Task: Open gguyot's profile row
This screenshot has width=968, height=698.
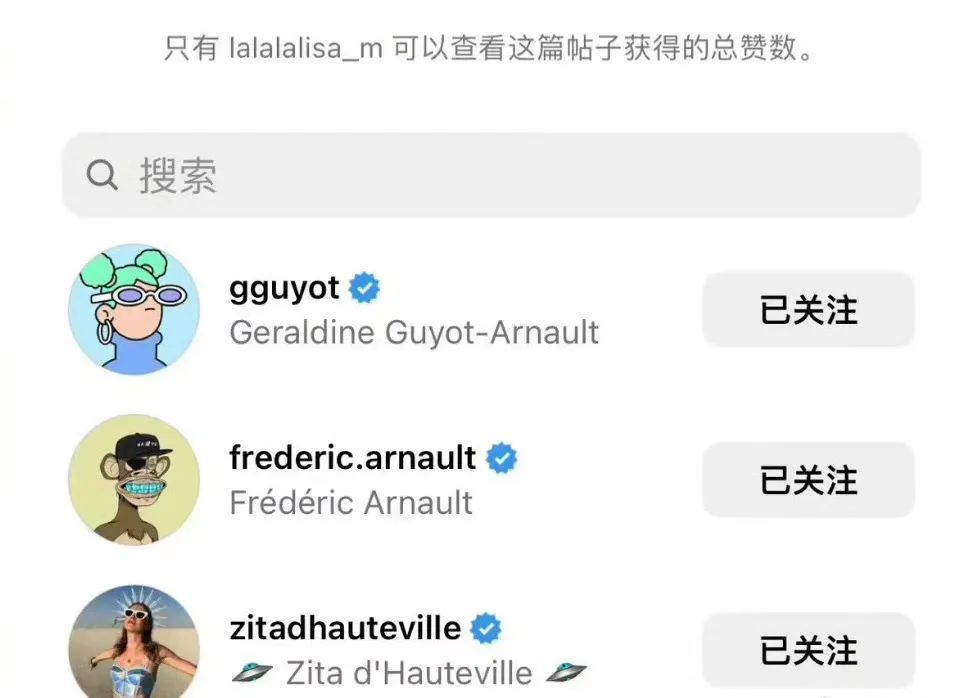Action: pyautogui.click(x=413, y=310)
